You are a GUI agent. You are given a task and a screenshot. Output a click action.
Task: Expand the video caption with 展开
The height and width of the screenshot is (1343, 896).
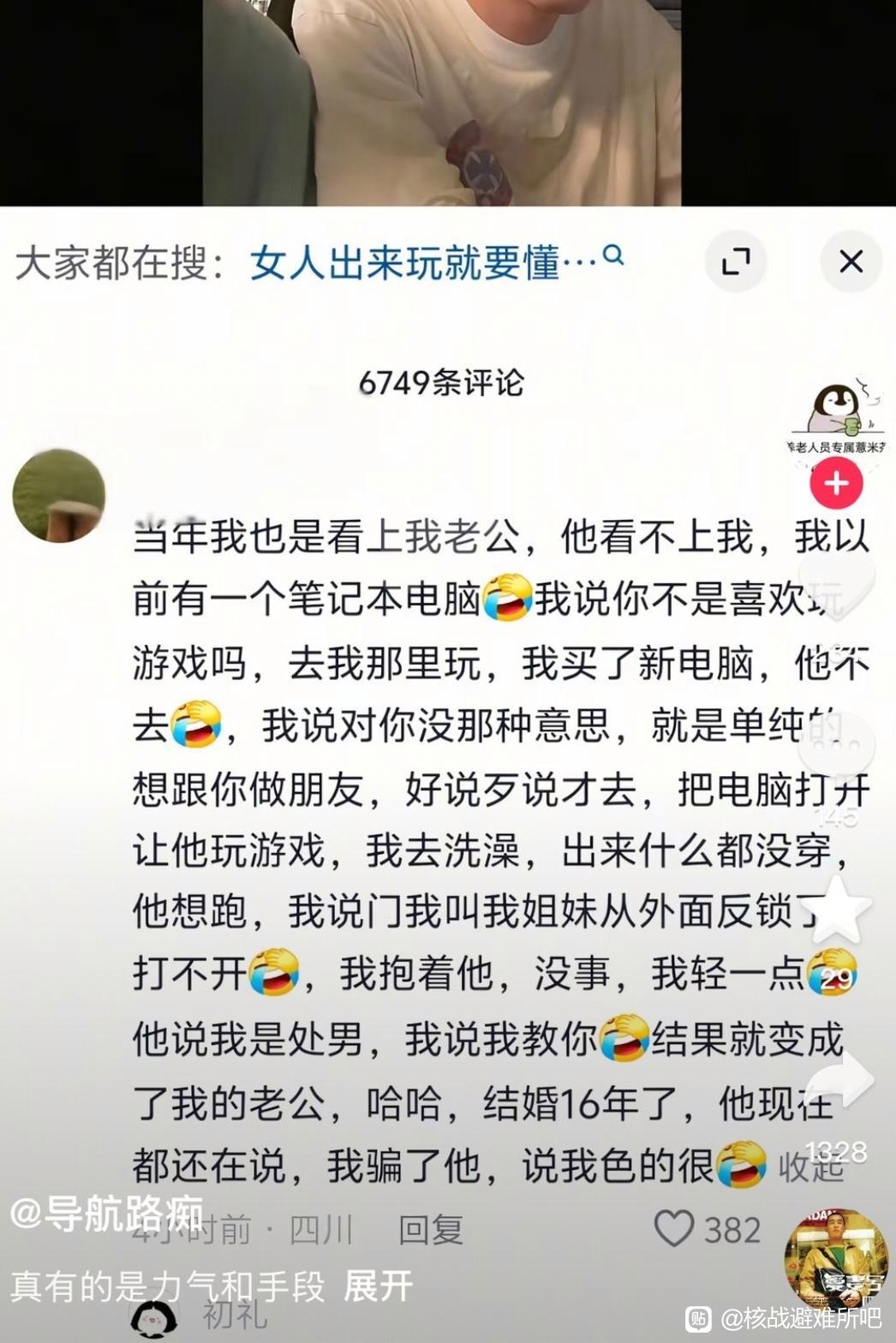point(378,1286)
